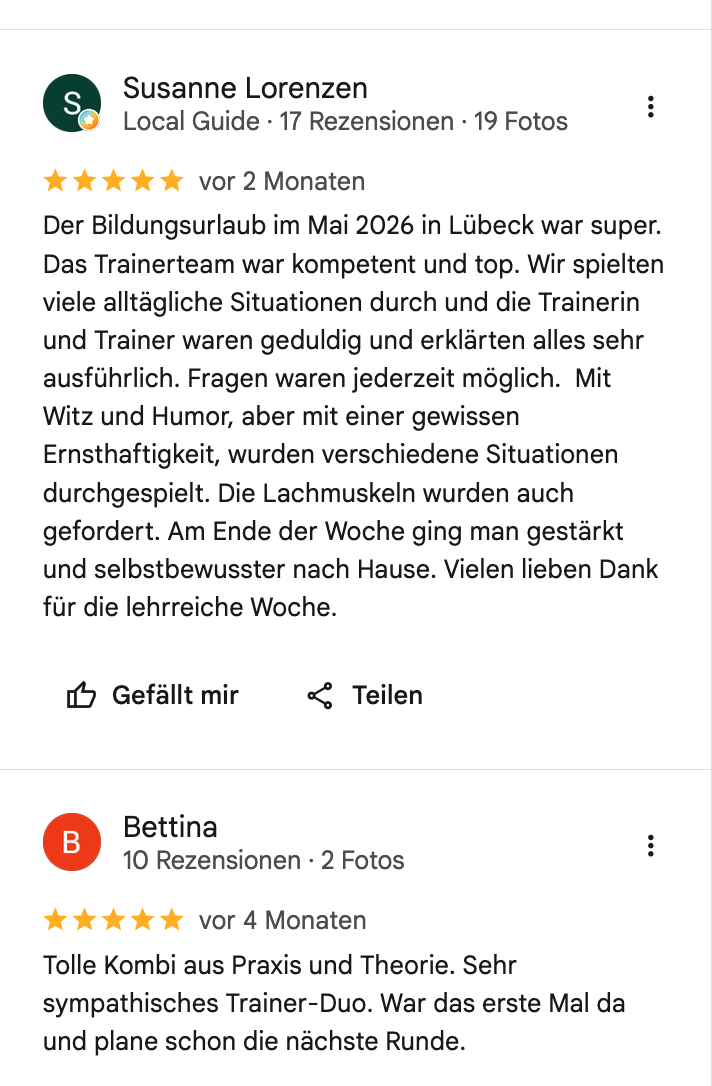
Task: Open overflow menu on Bettina's review
Action: [x=650, y=846]
